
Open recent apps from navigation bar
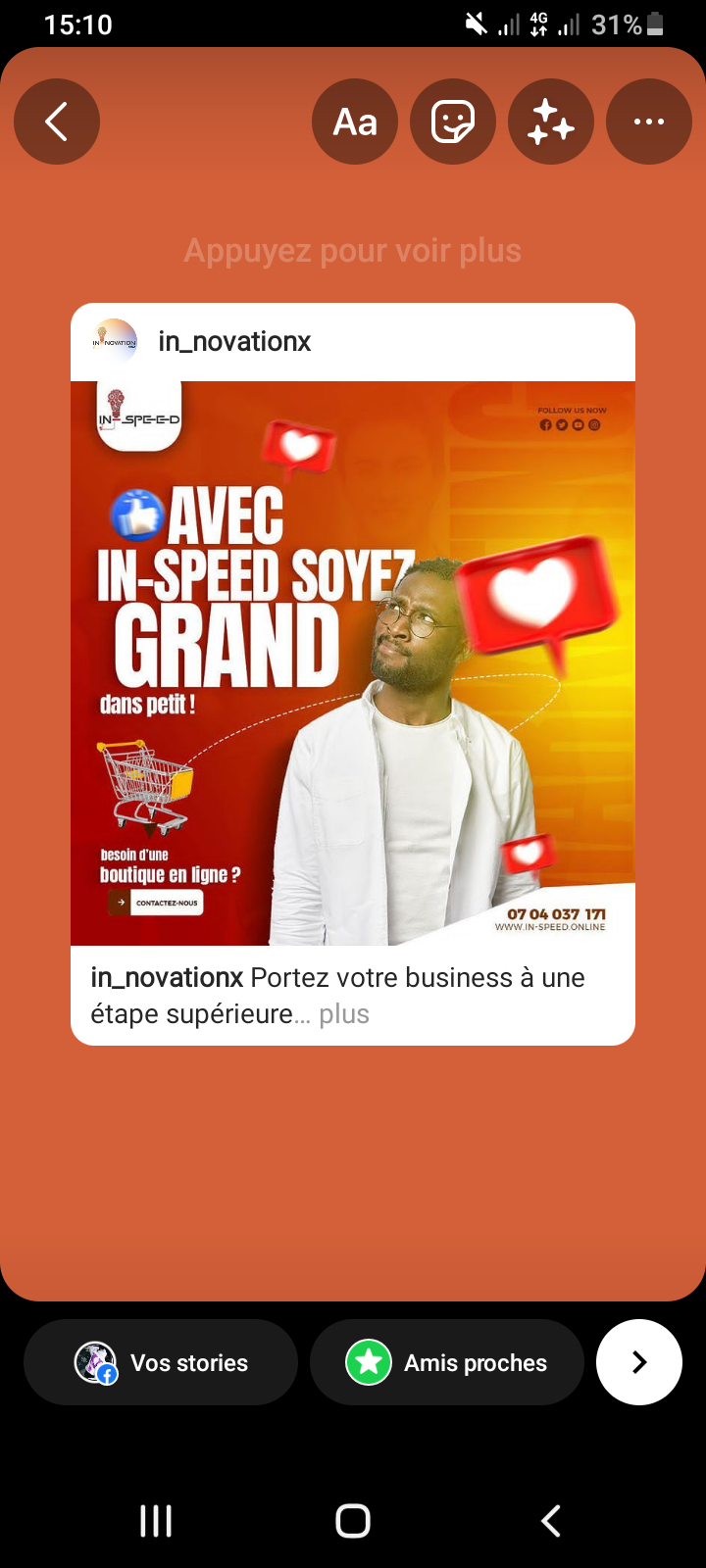click(156, 1521)
